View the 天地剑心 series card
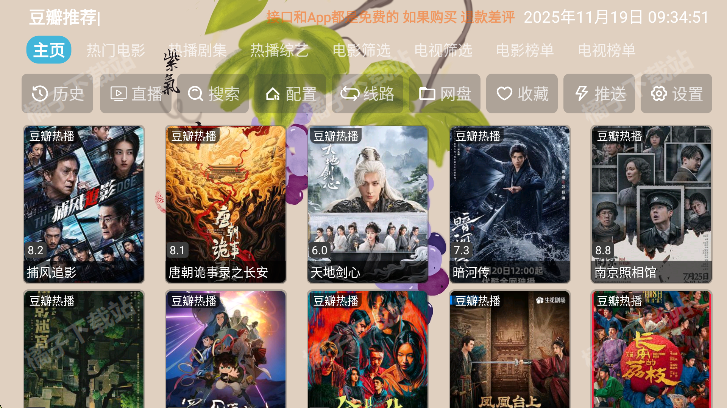The image size is (727, 408). pos(368,203)
